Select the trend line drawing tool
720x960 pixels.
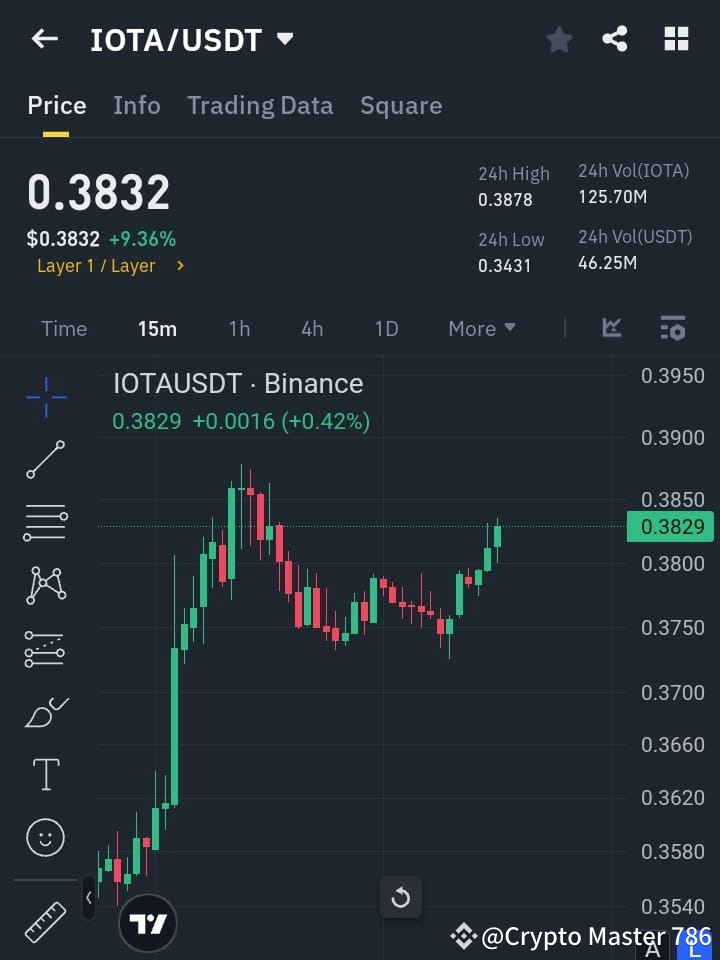[45, 461]
